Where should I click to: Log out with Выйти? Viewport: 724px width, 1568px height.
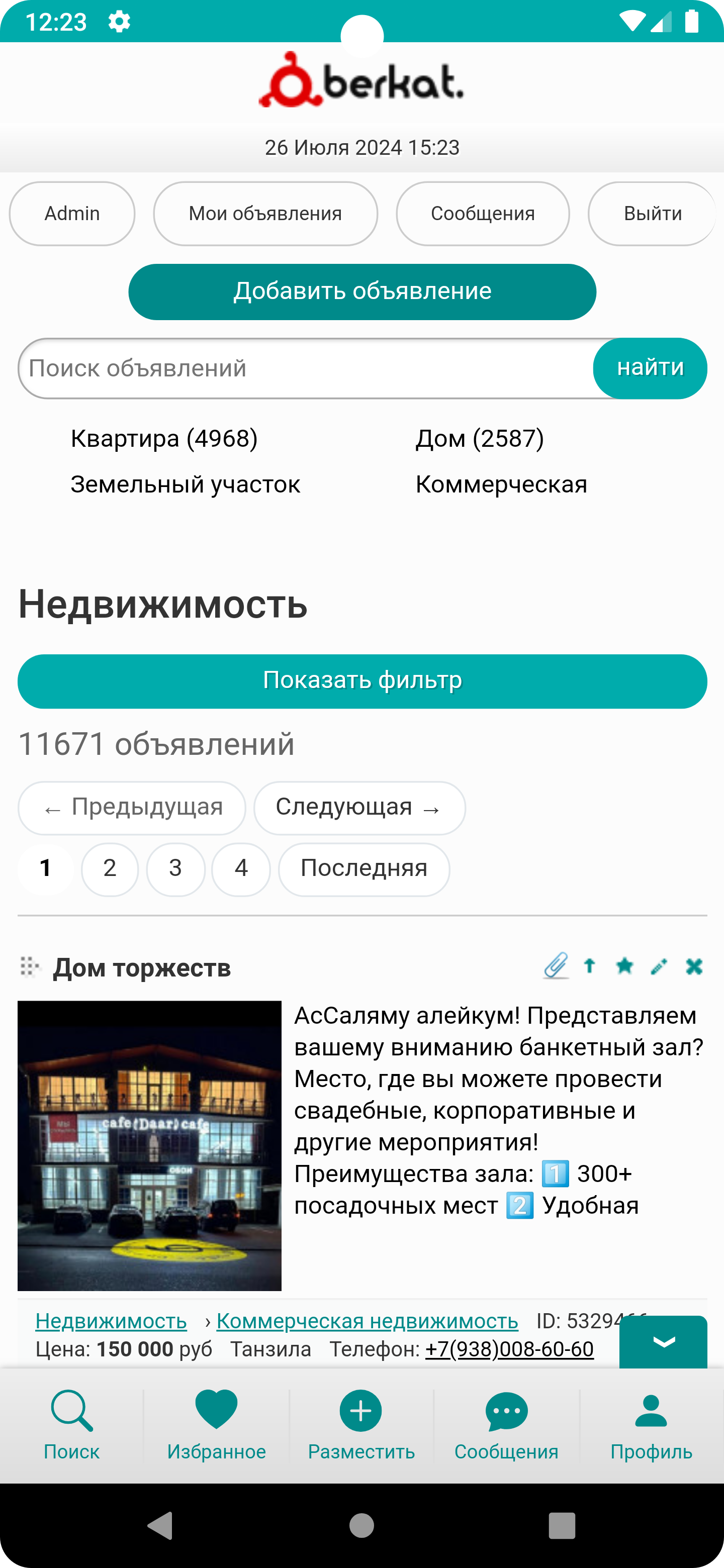652,214
